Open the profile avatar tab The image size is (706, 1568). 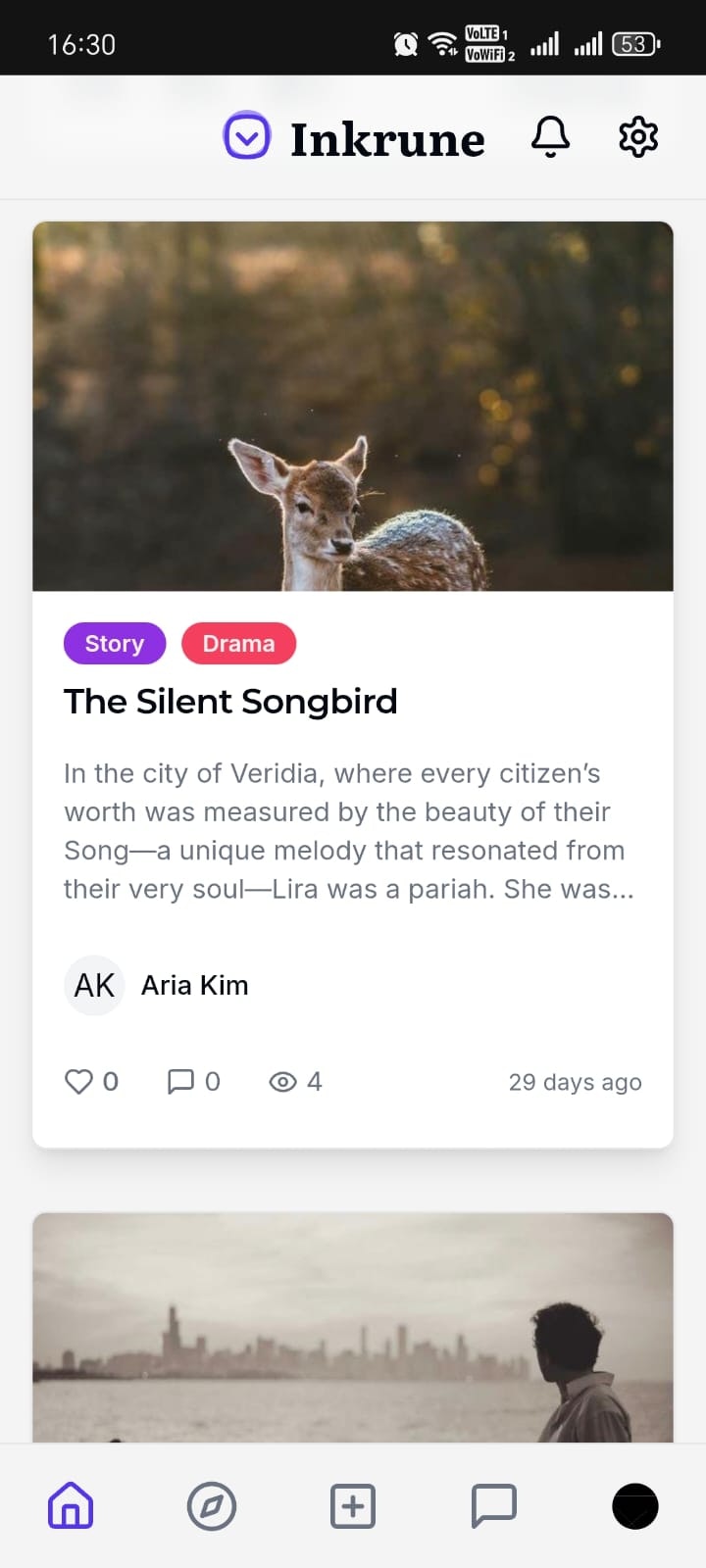coord(635,1506)
